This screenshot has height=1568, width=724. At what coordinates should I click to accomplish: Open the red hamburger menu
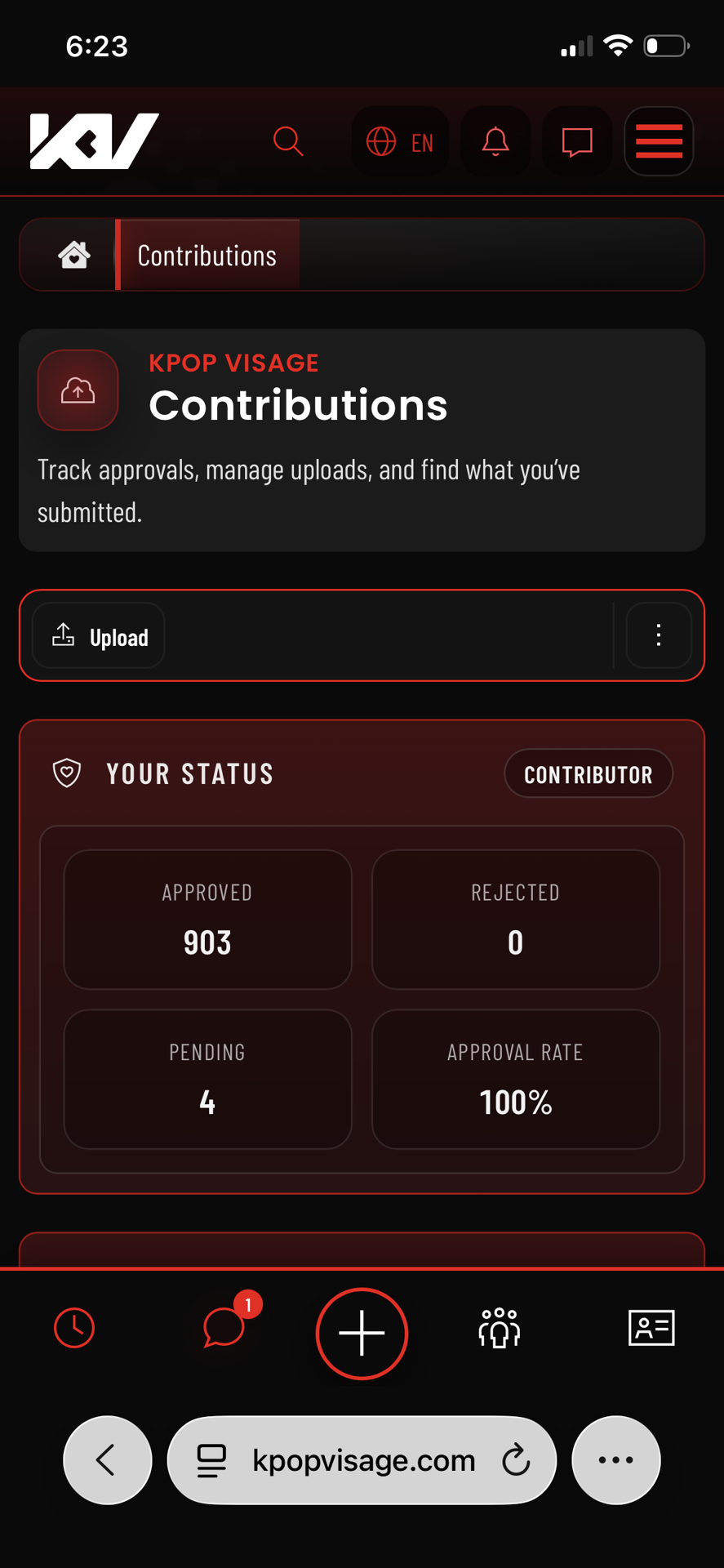660,141
